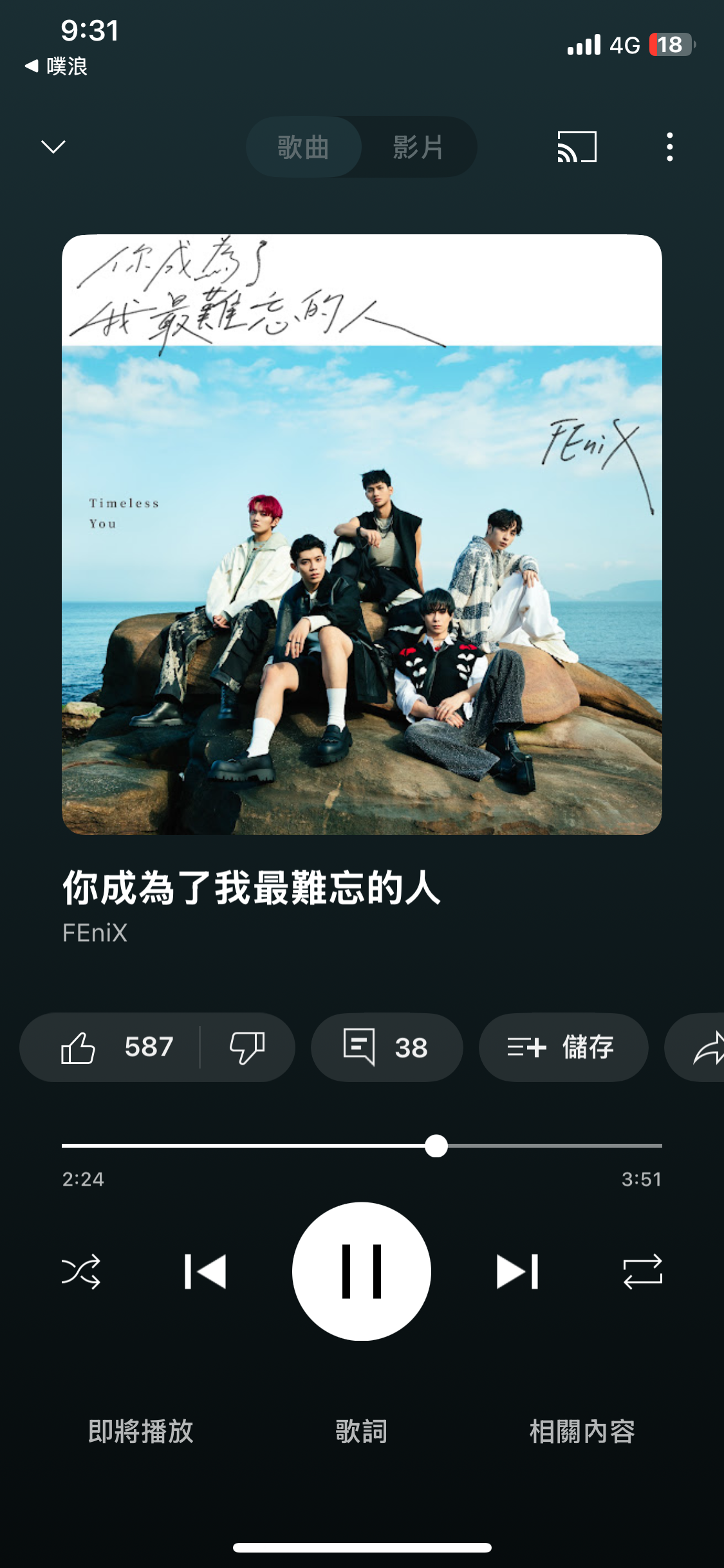This screenshot has height=1568, width=724.
Task: Toggle repeat mode
Action: click(x=642, y=1271)
